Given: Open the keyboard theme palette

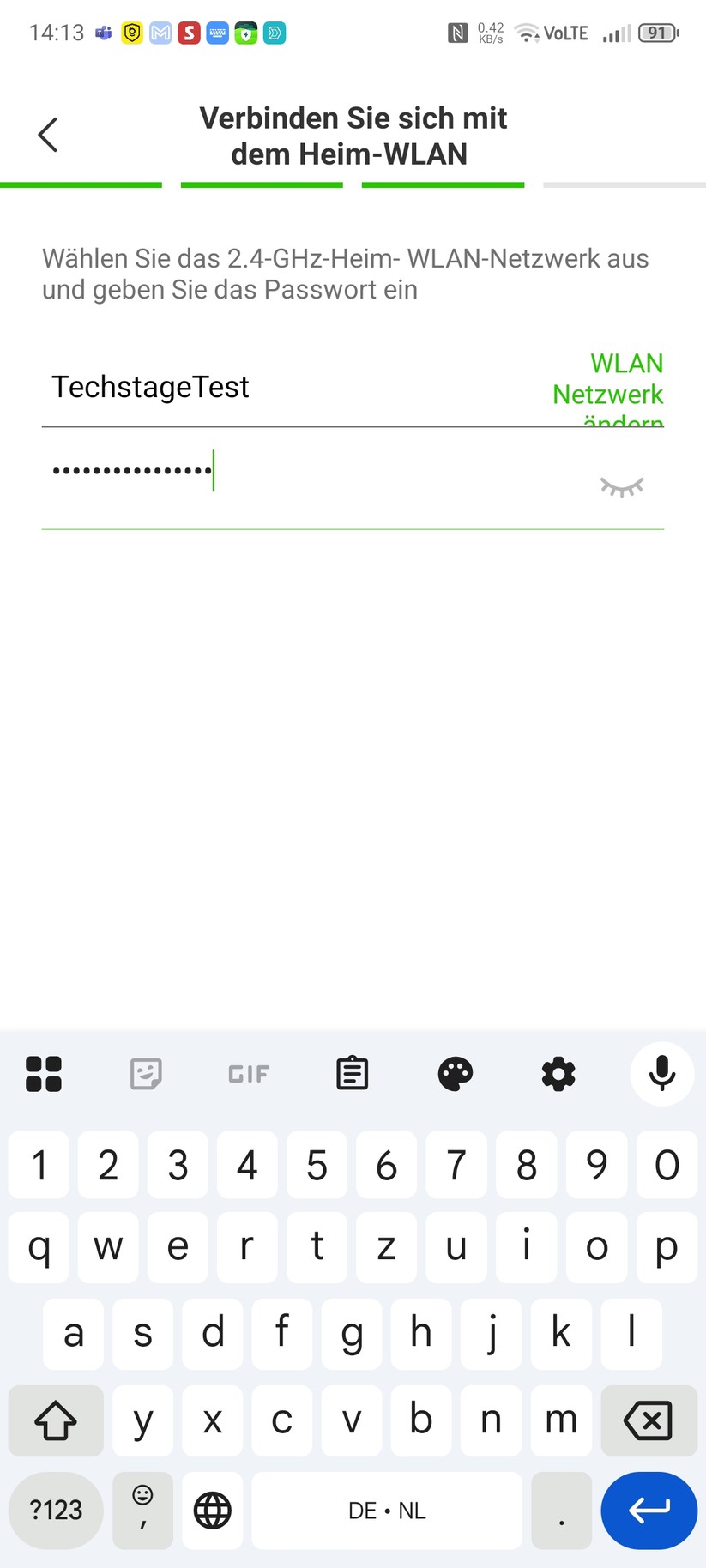Looking at the screenshot, I should pyautogui.click(x=455, y=1073).
